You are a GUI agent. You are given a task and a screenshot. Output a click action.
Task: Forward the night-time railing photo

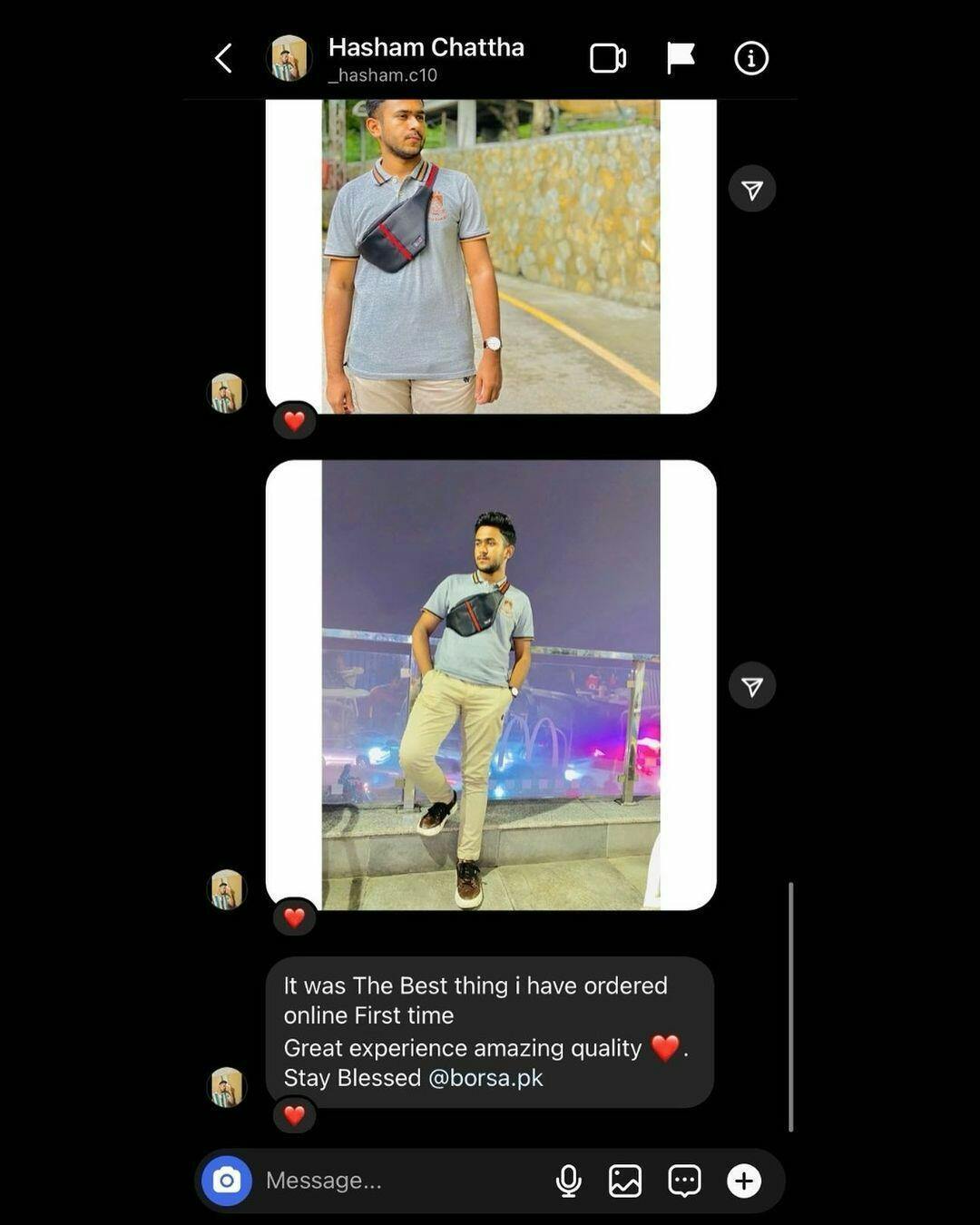751,686
